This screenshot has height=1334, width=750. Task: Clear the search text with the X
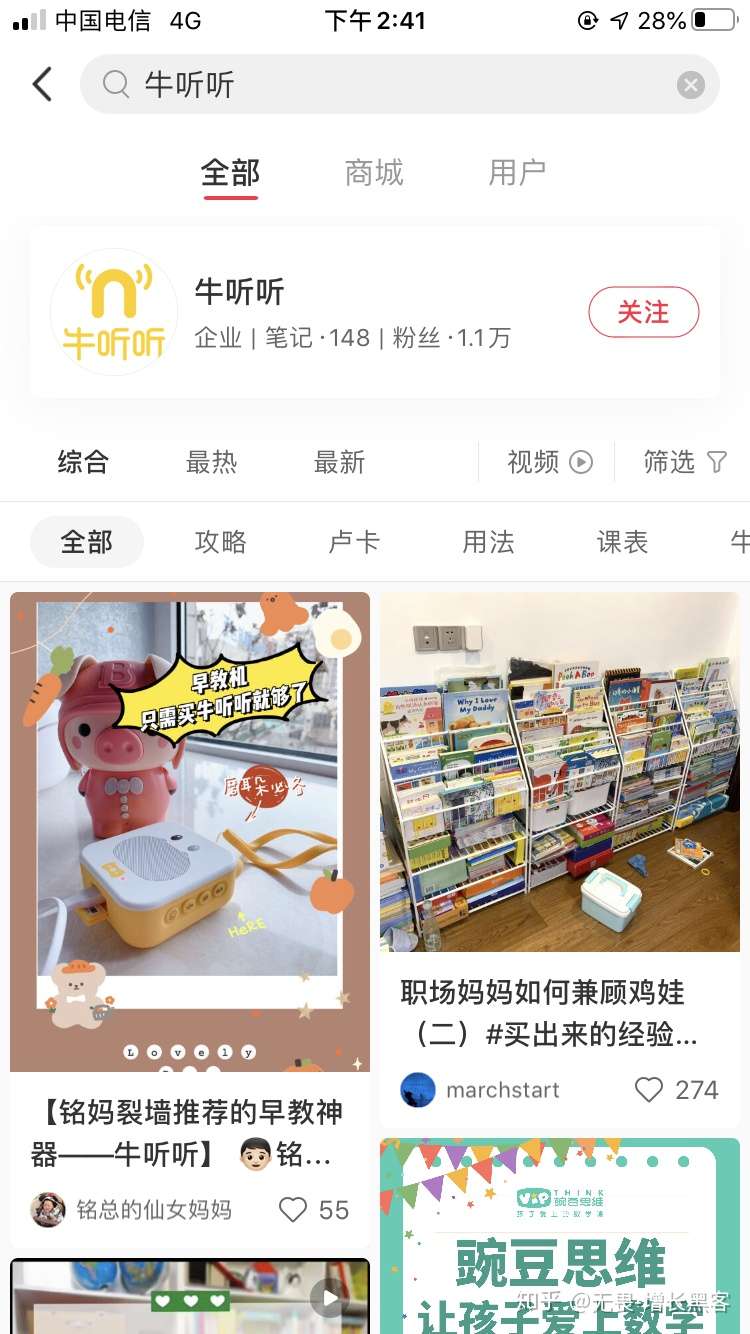[x=690, y=85]
